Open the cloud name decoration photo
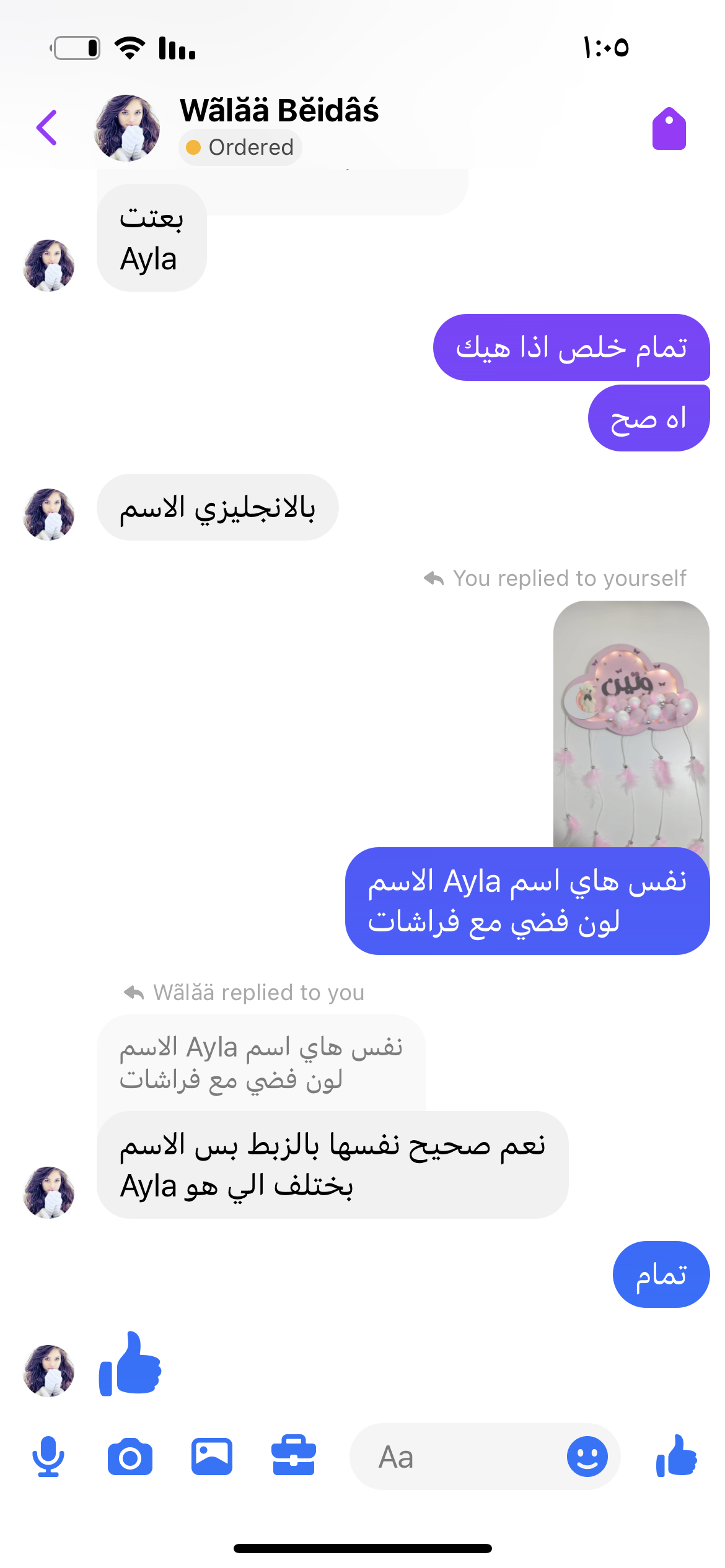 click(x=631, y=723)
